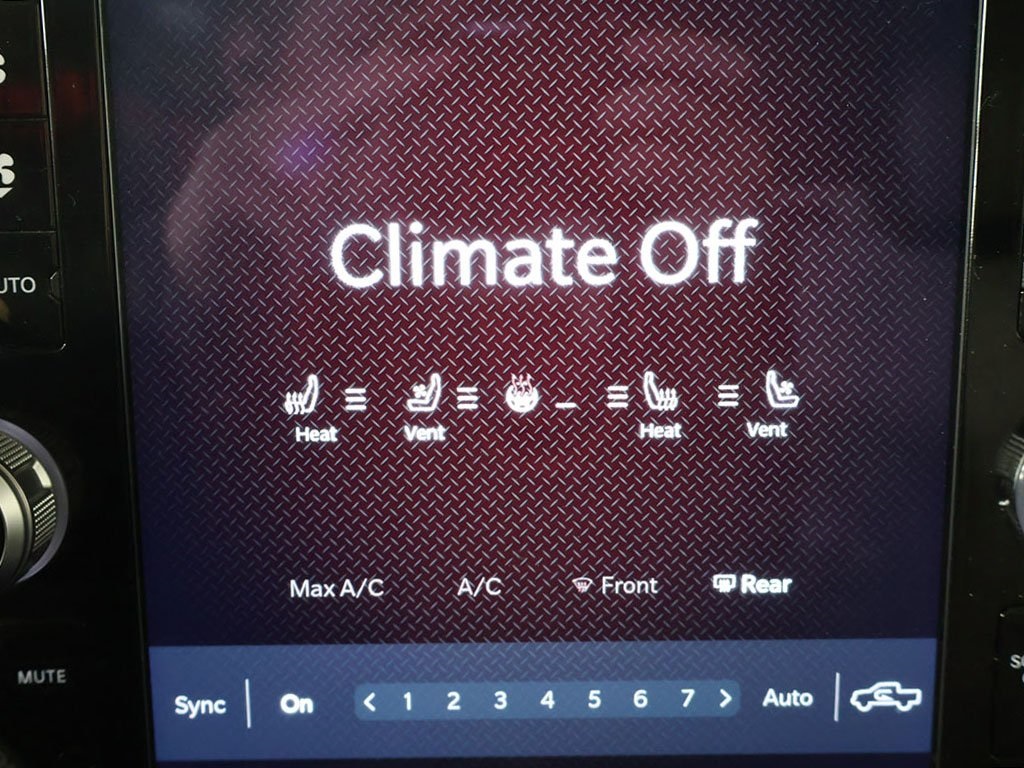Turn on the driver's ventilated seat

click(x=426, y=398)
